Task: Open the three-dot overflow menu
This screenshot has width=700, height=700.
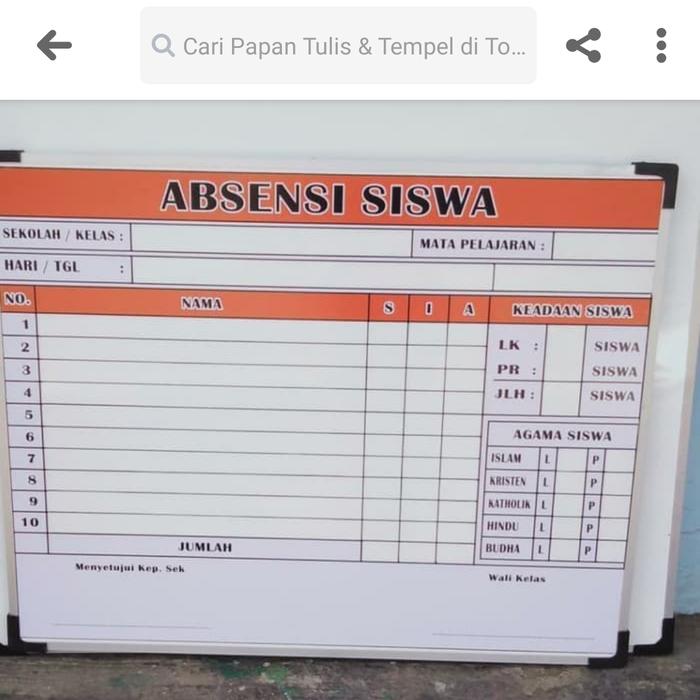Action: point(660,45)
